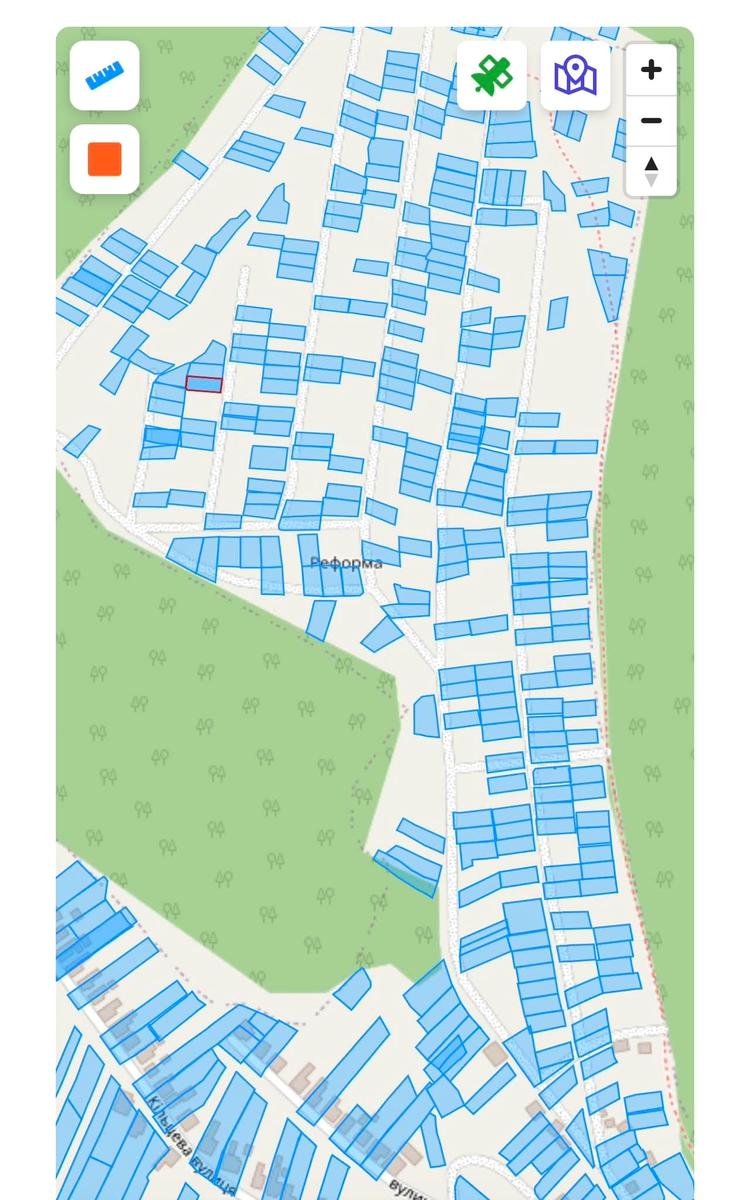This screenshot has height=1200, width=750.
Task: Open the ruler measurement tool
Action: 104,75
